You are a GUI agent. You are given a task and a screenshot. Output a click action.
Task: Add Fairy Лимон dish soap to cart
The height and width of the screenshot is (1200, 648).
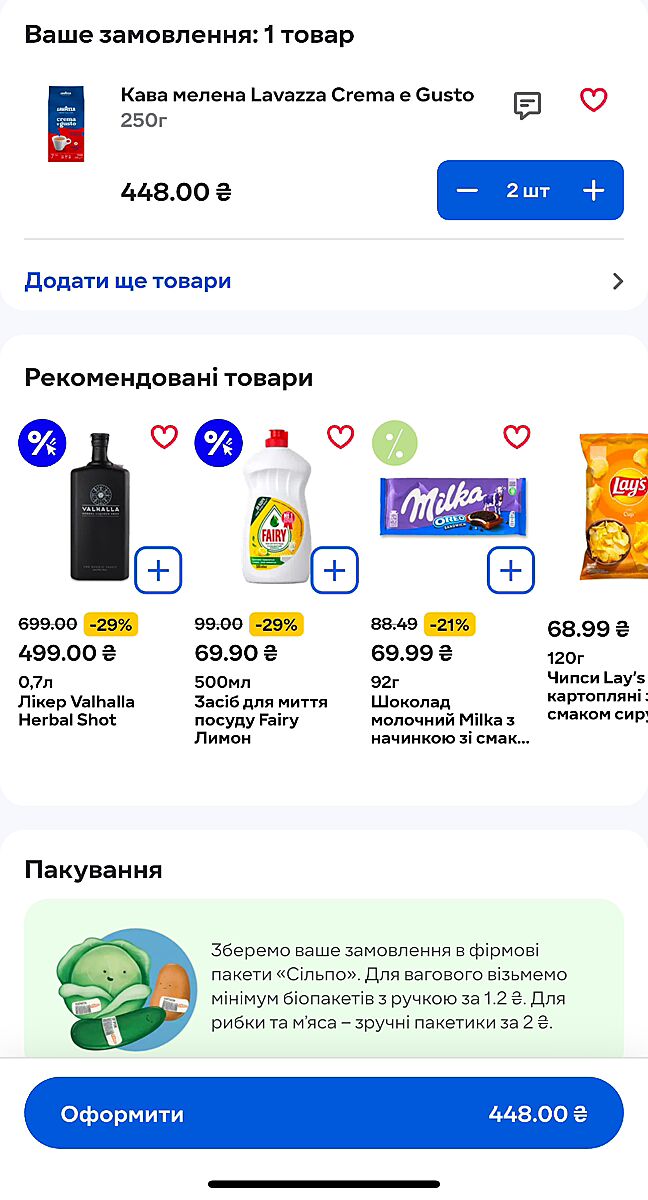pos(334,571)
